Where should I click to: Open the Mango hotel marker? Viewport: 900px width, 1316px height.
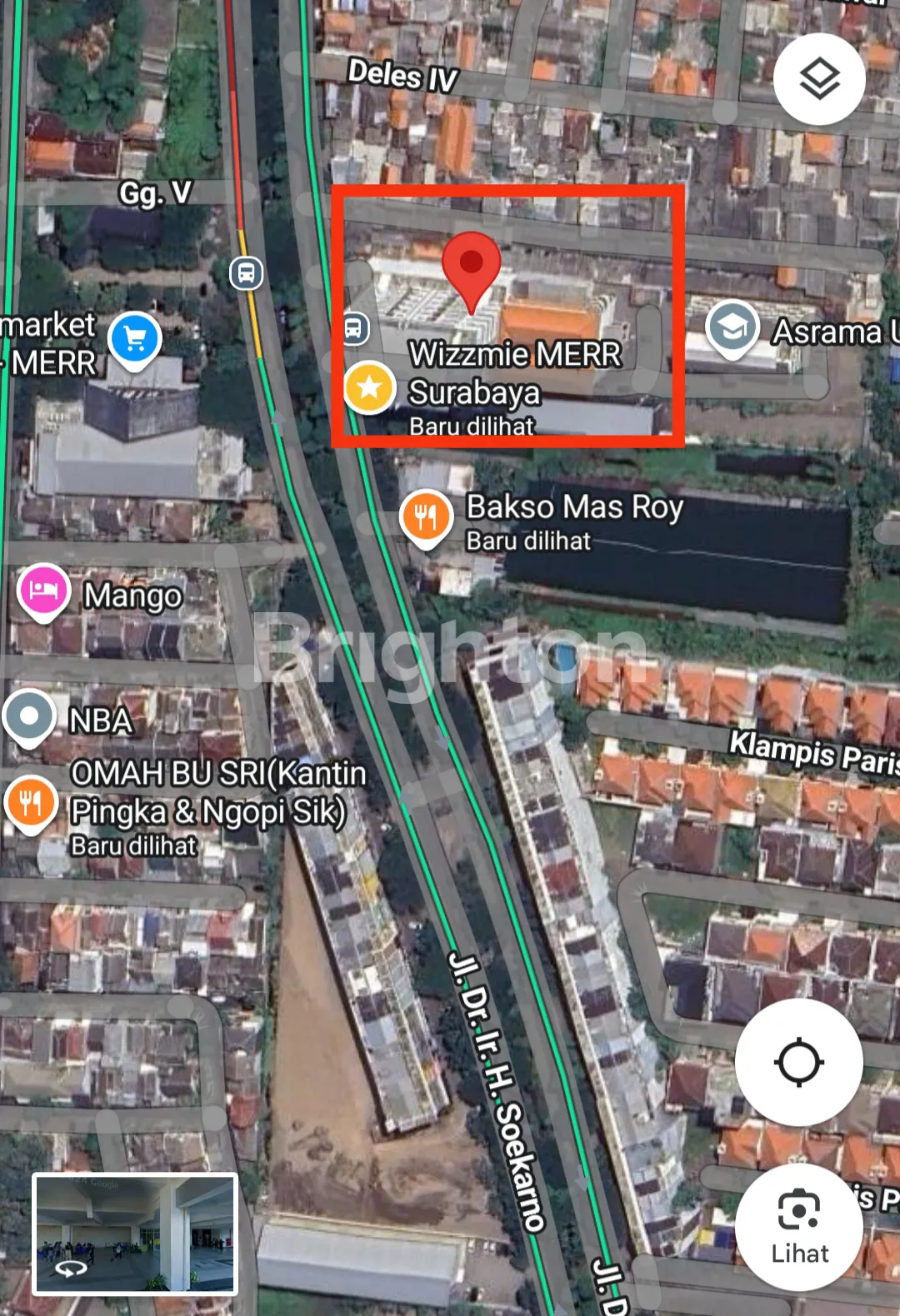coord(43,591)
